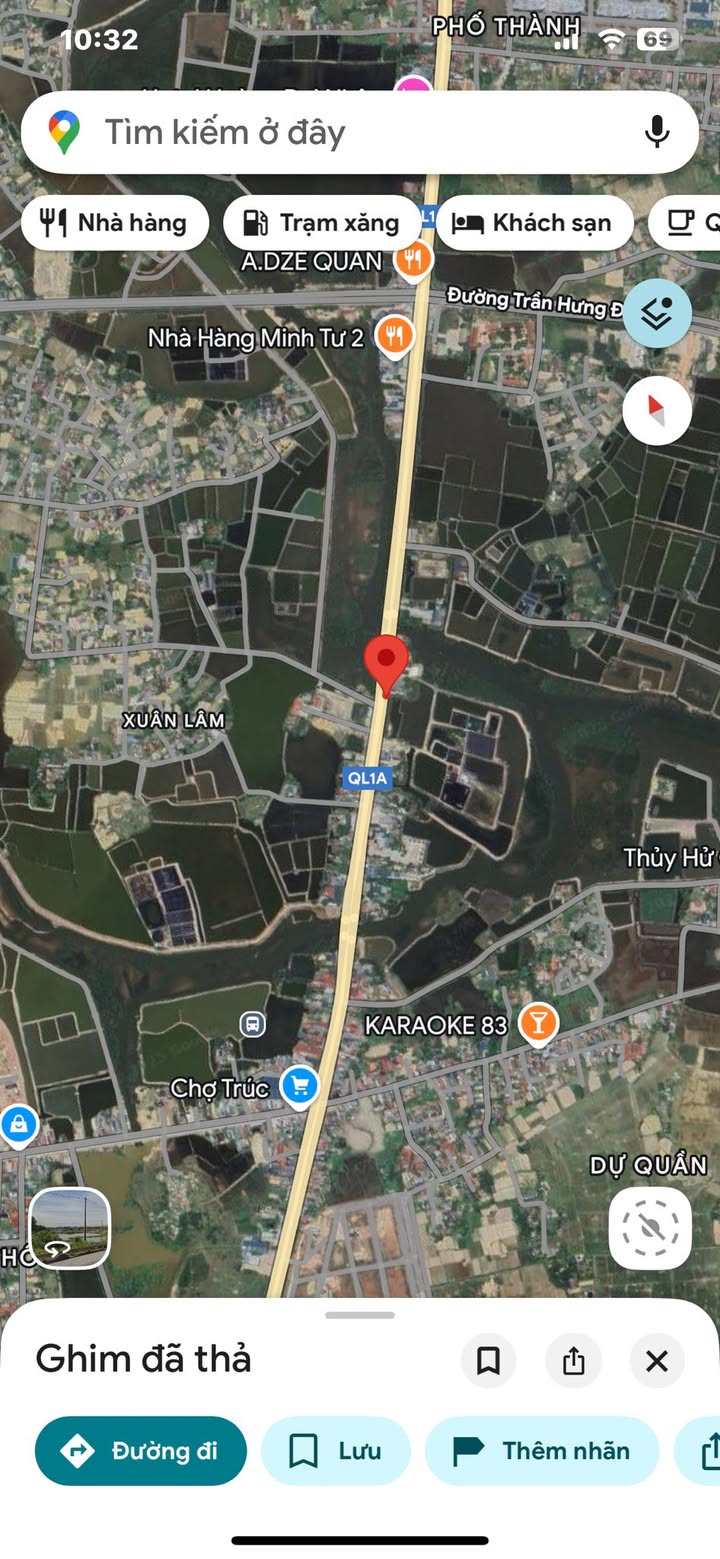The image size is (720, 1559).
Task: Bookmark the dropped pin with the header icon
Action: [x=488, y=1360]
